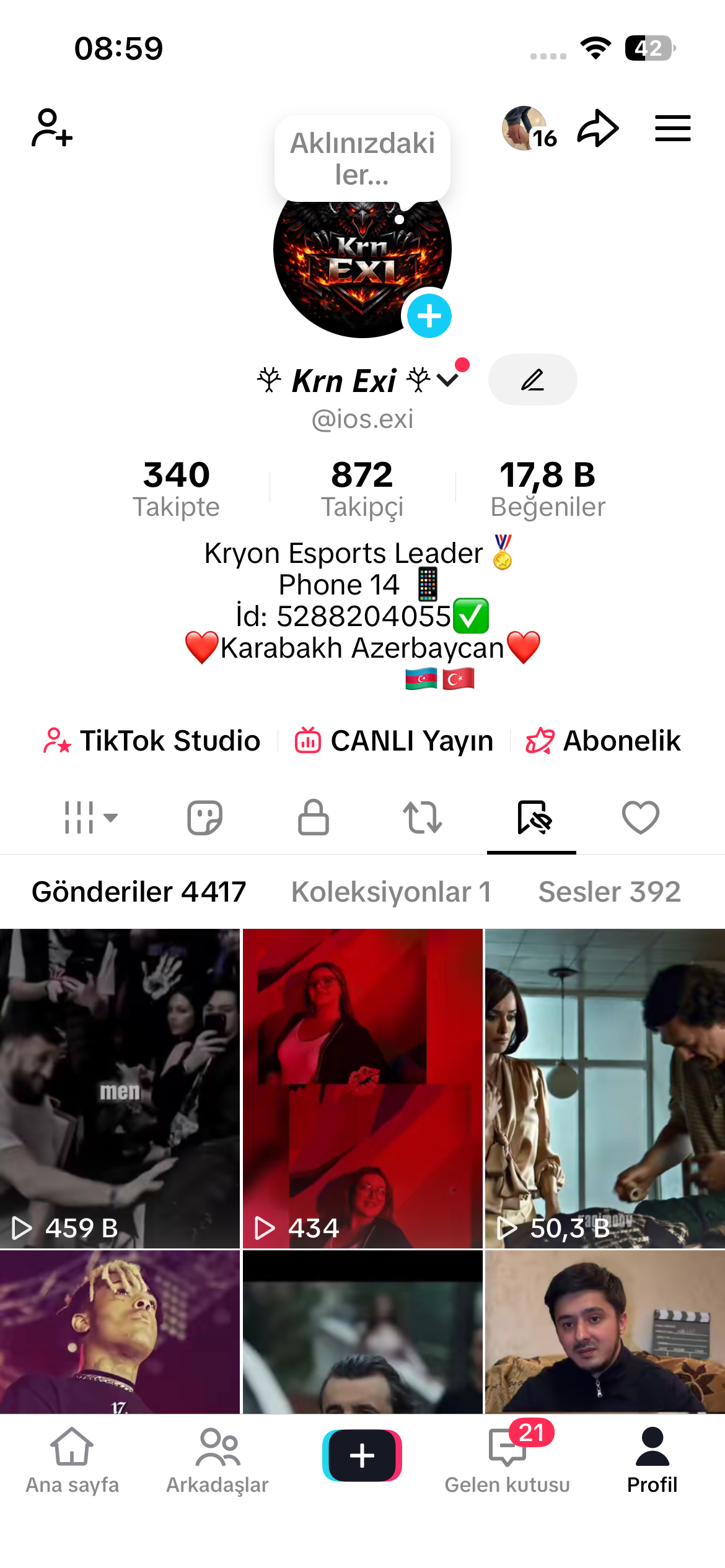Viewport: 725px width, 1568px height.
Task: Switch to the private videos lock tab
Action: pyautogui.click(x=314, y=817)
